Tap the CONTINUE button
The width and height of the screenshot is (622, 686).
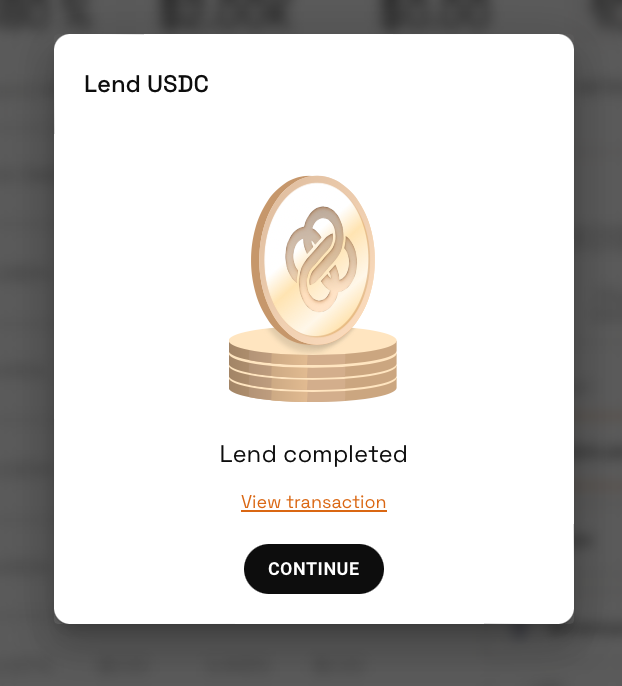[x=313, y=569]
